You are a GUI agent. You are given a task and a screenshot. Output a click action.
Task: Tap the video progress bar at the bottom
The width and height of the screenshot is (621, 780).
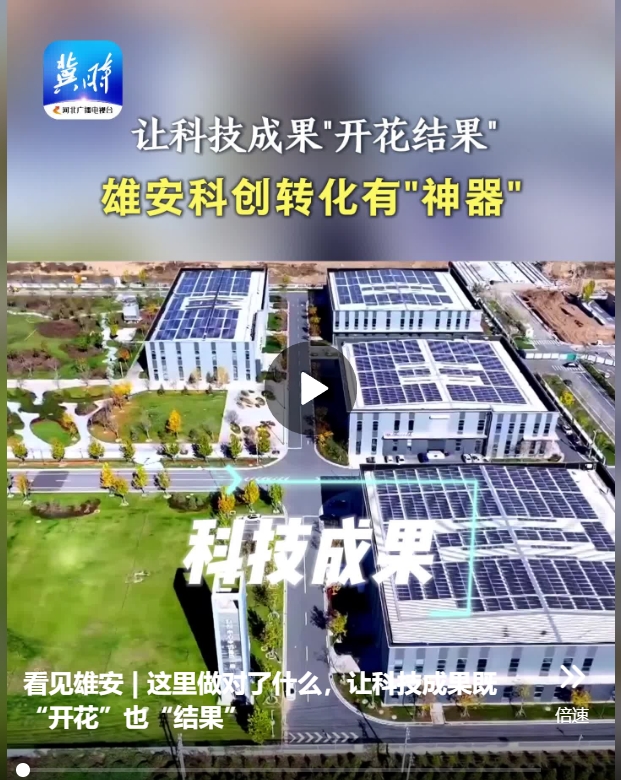310,769
